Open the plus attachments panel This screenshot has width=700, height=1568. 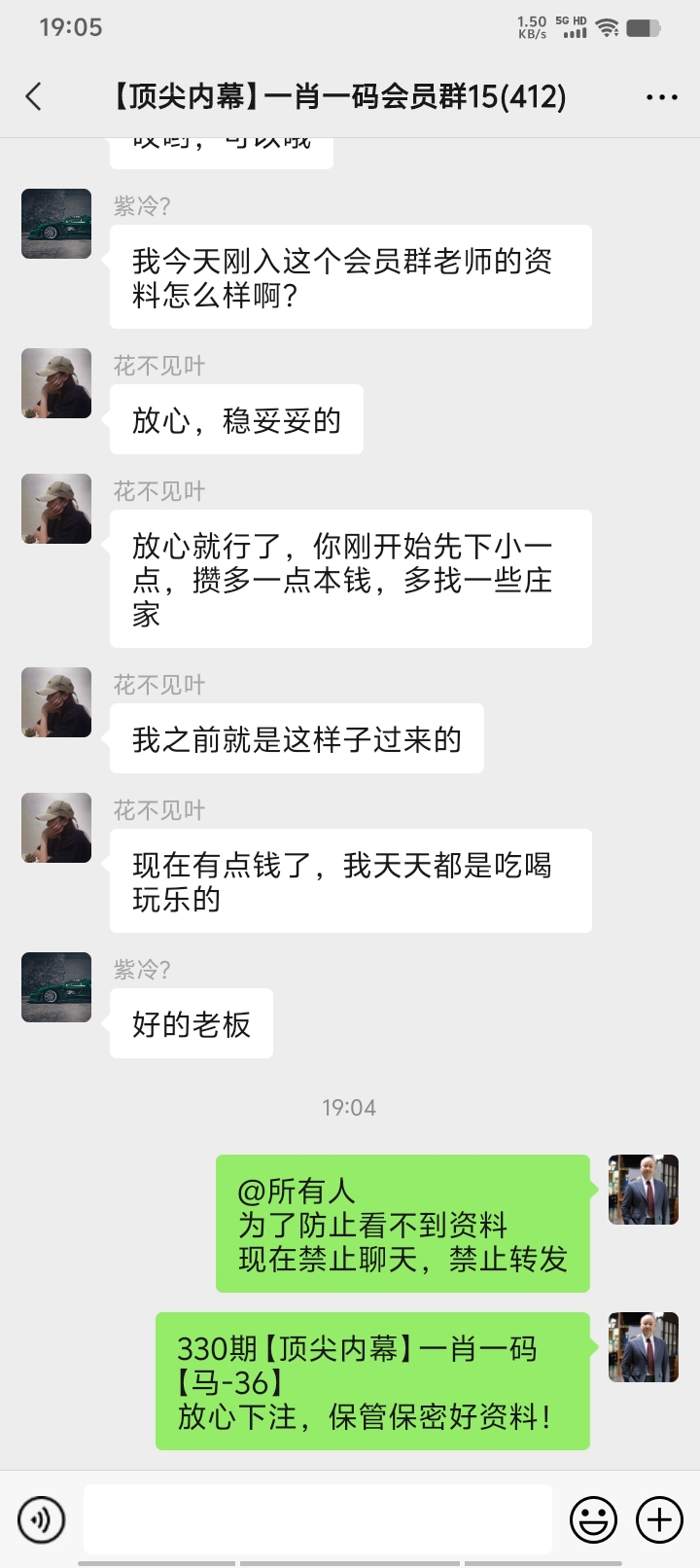coord(659,1518)
